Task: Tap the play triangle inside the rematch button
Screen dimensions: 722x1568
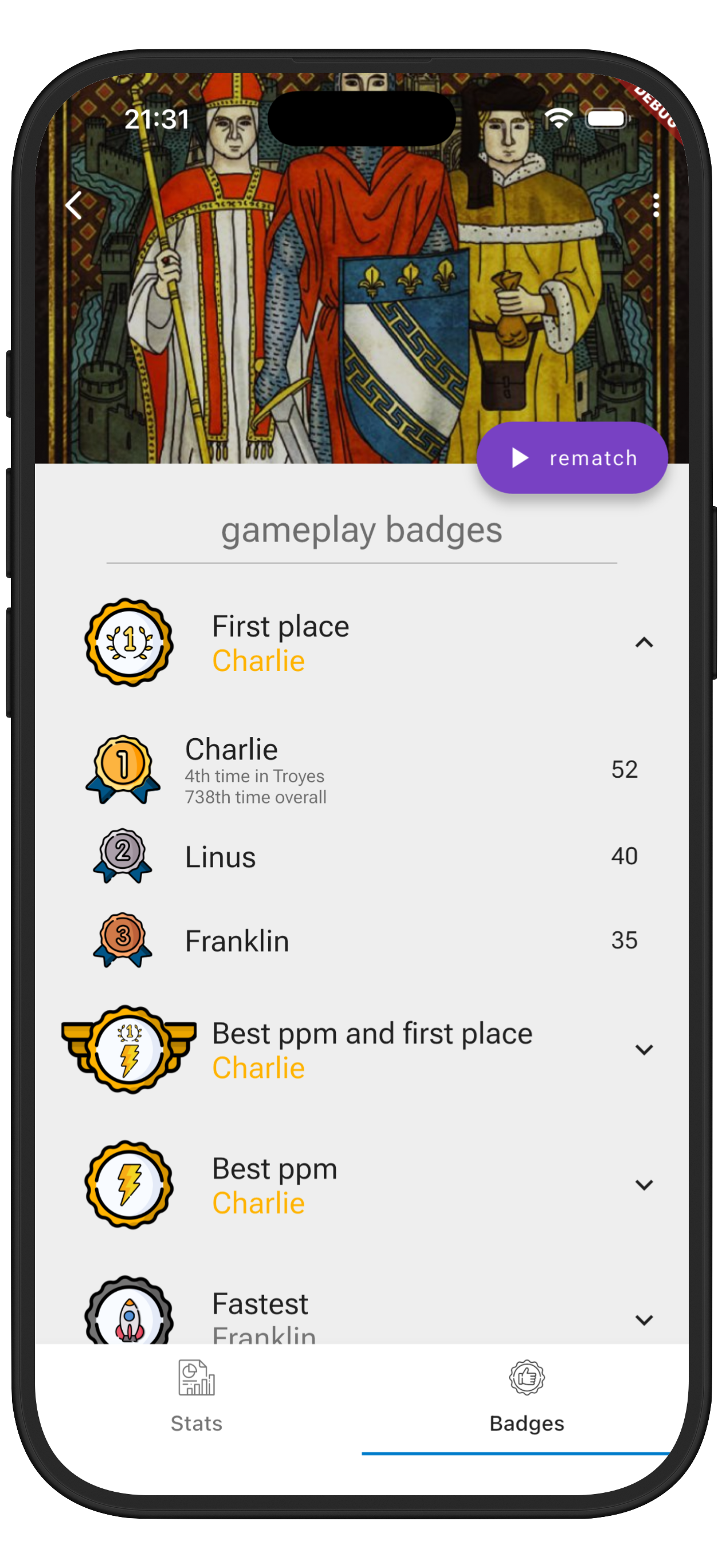Action: click(520, 458)
